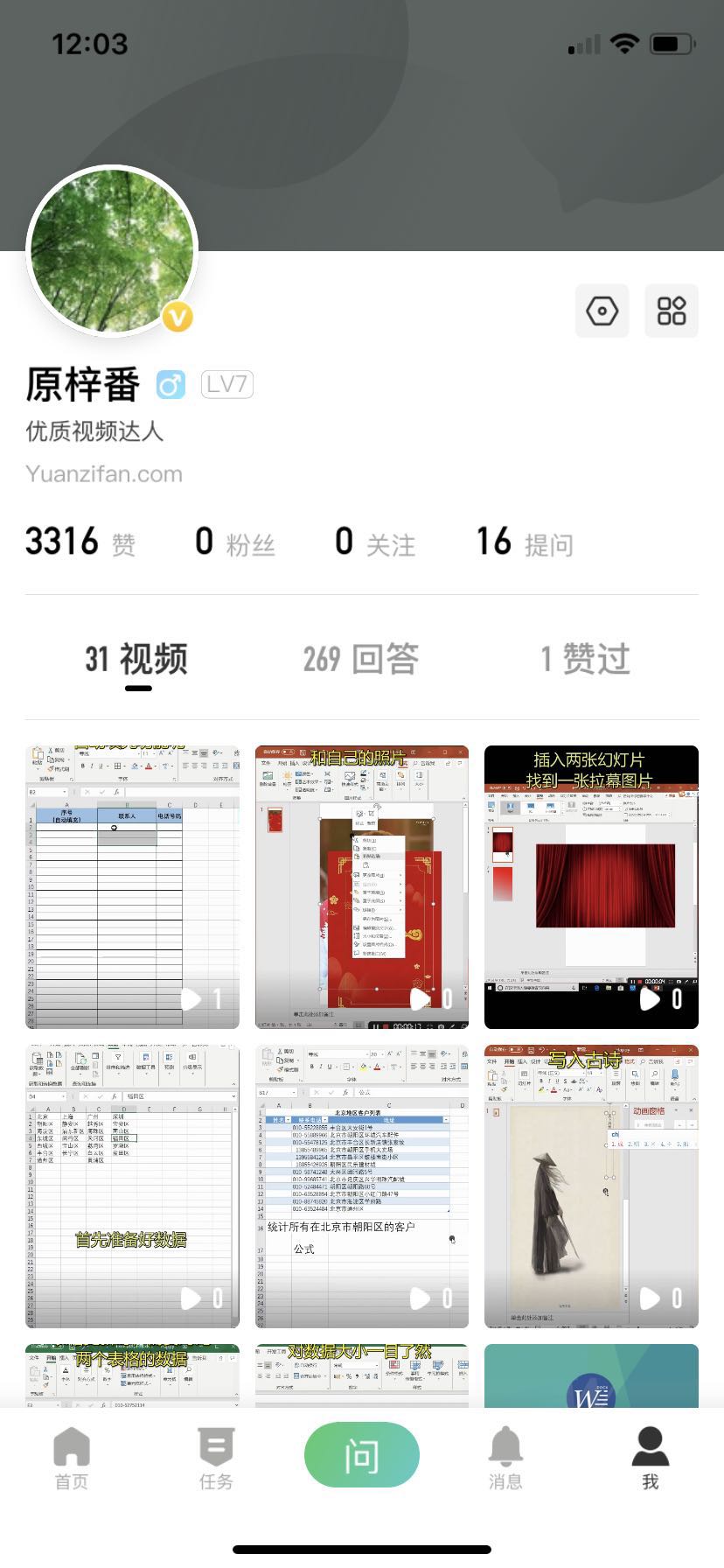Viewport: 724px width, 1568px height.
Task: Select the 31 视频 tab
Action: click(137, 659)
